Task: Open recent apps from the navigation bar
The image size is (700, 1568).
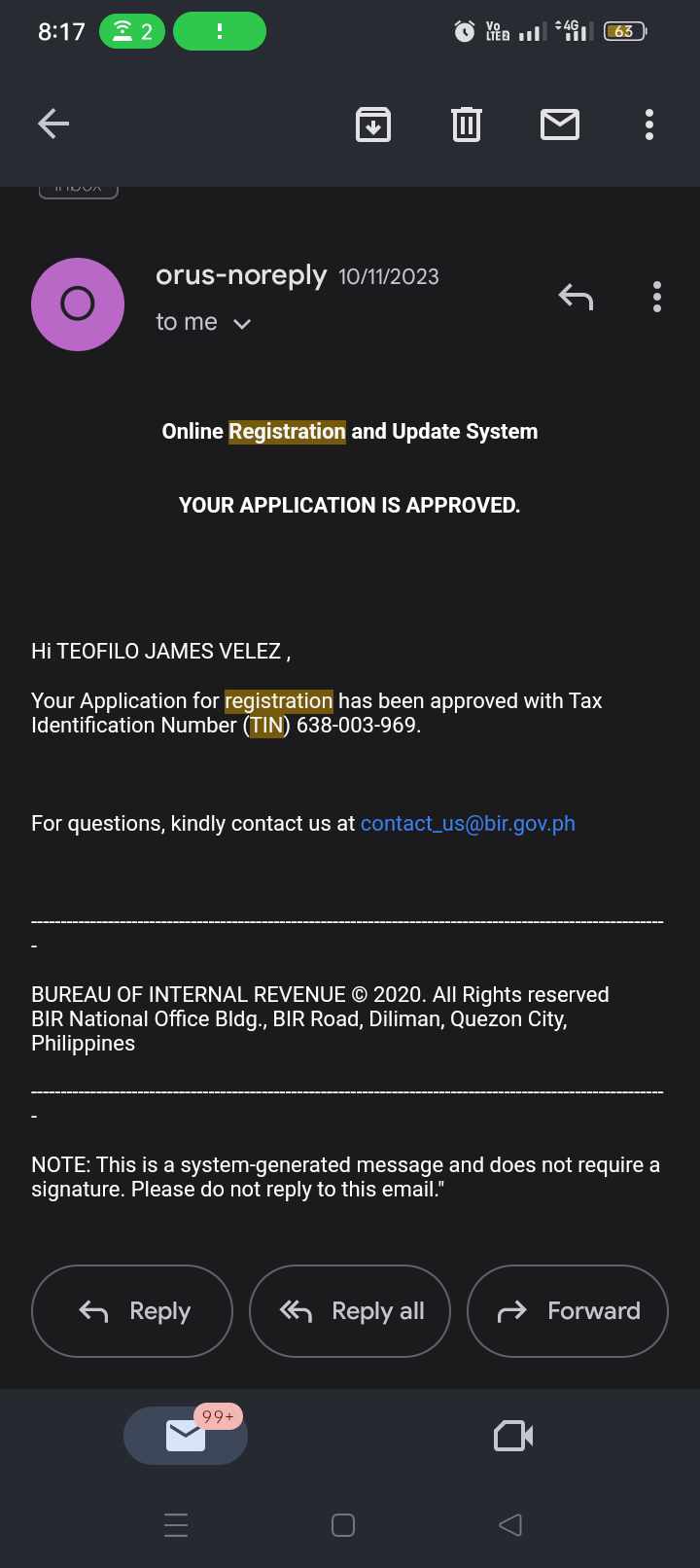Action: (176, 1525)
